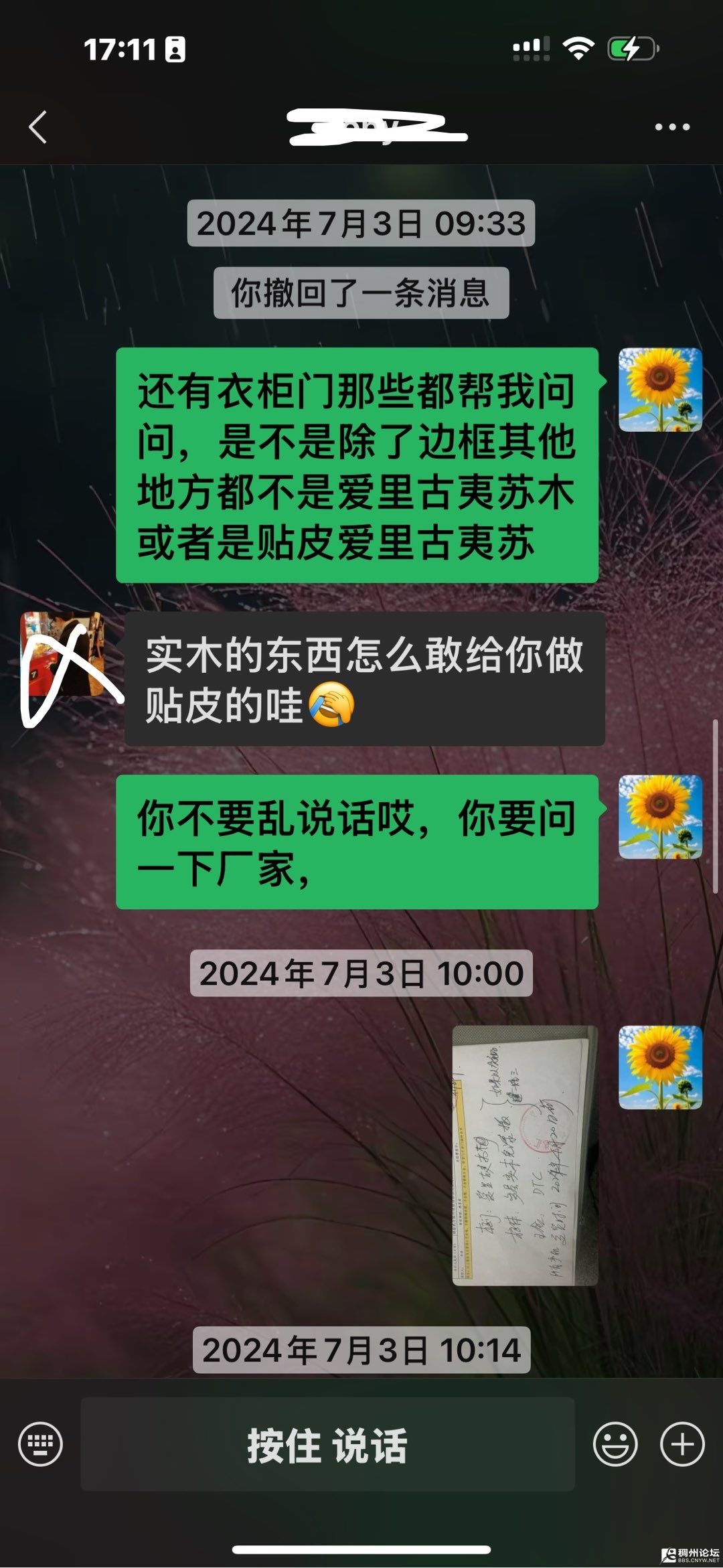Open the chat info overflow menu
Screen dimensions: 723x1568
click(671, 127)
